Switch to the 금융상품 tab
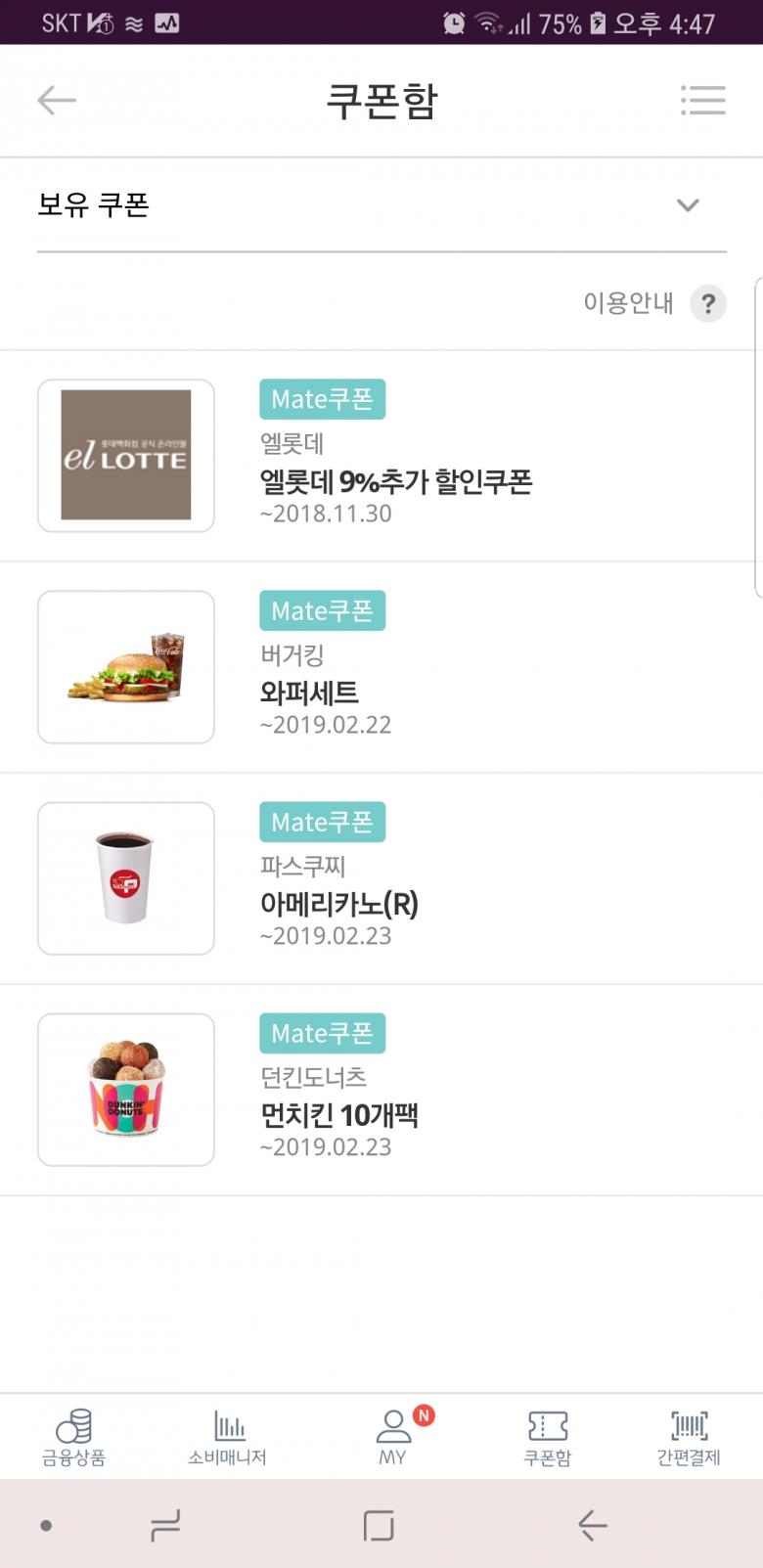The height and width of the screenshot is (1568, 763). [x=73, y=1436]
